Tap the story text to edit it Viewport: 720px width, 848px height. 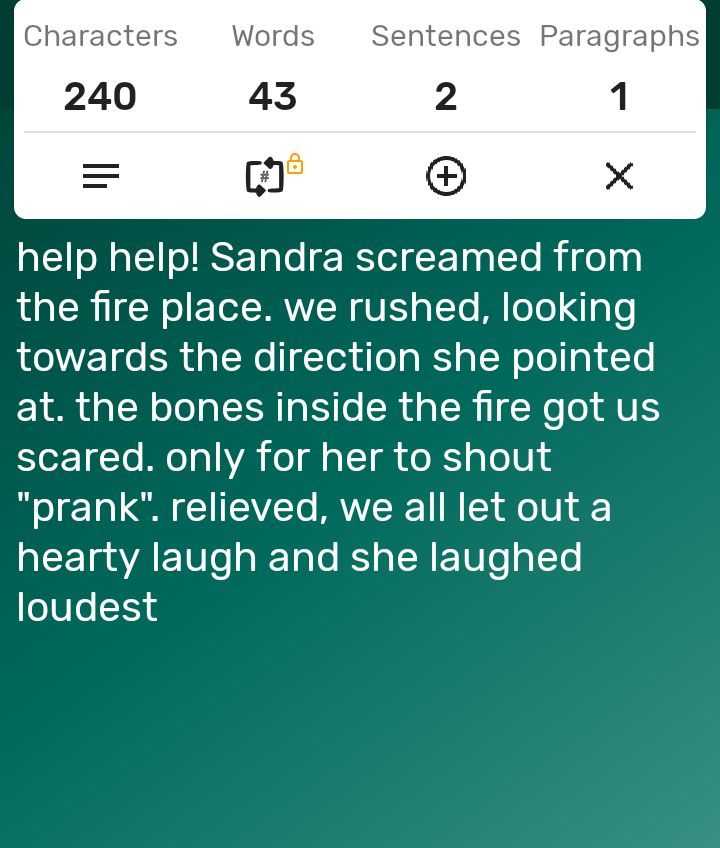coord(330,432)
